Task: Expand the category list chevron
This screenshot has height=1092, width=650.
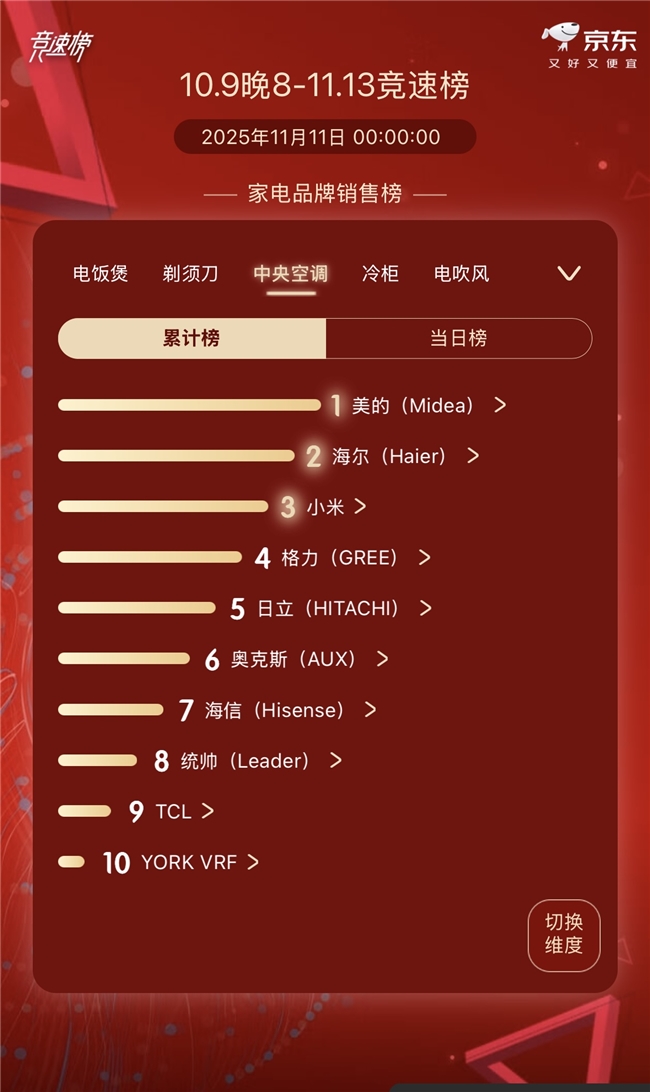Action: point(569,274)
